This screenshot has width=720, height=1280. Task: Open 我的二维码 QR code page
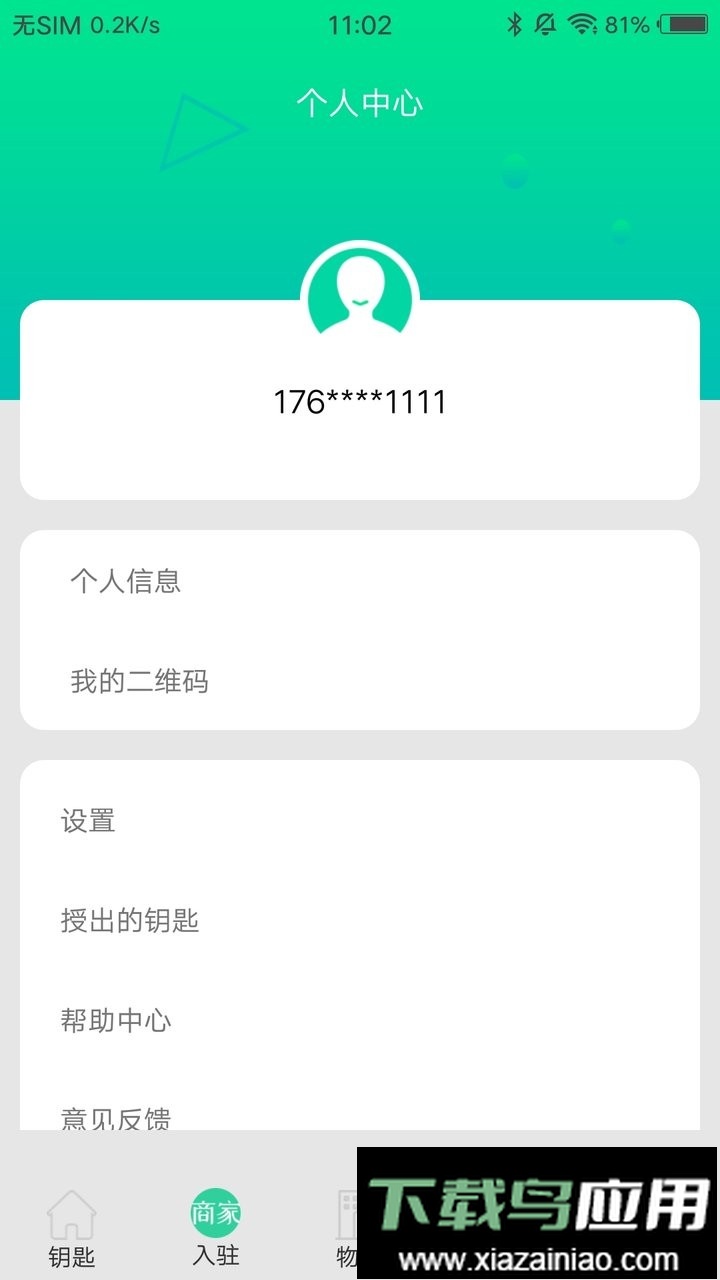pos(139,682)
